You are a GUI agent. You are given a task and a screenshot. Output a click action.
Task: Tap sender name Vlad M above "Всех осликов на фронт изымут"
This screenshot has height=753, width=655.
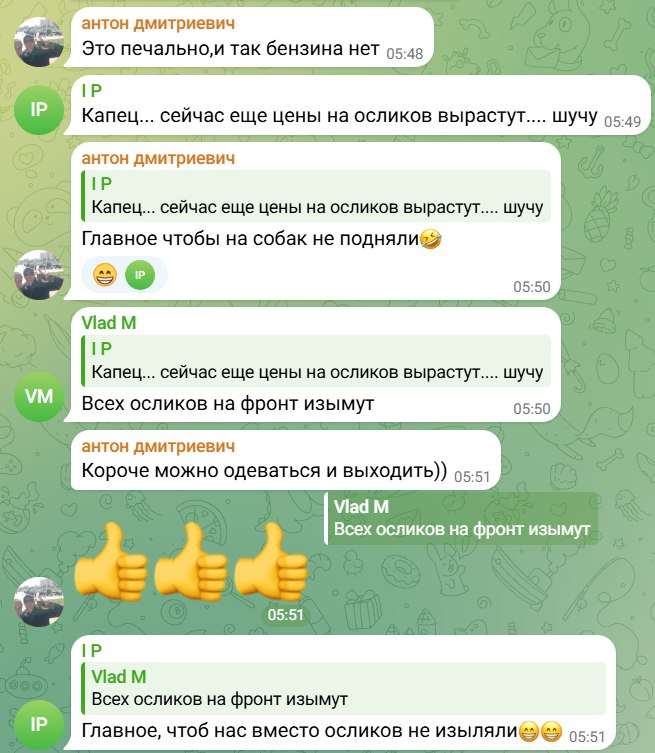[108, 323]
